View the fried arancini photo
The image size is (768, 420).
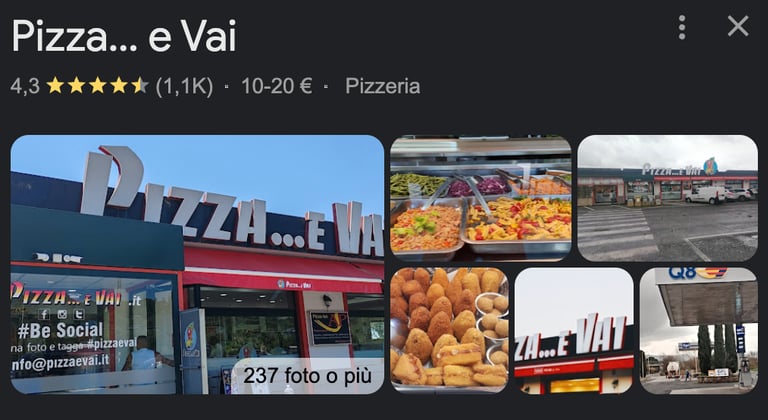[x=449, y=330]
